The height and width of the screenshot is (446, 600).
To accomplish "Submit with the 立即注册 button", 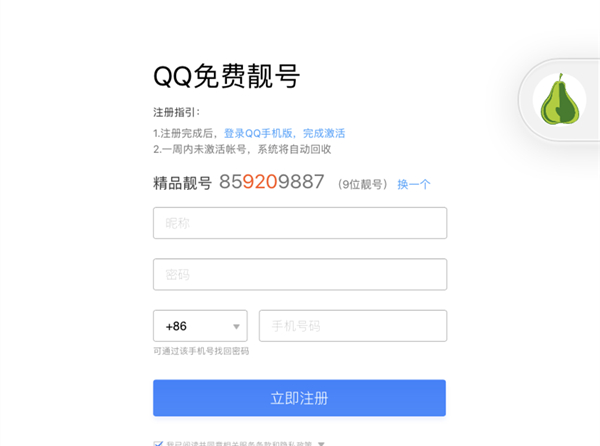I will [299, 398].
